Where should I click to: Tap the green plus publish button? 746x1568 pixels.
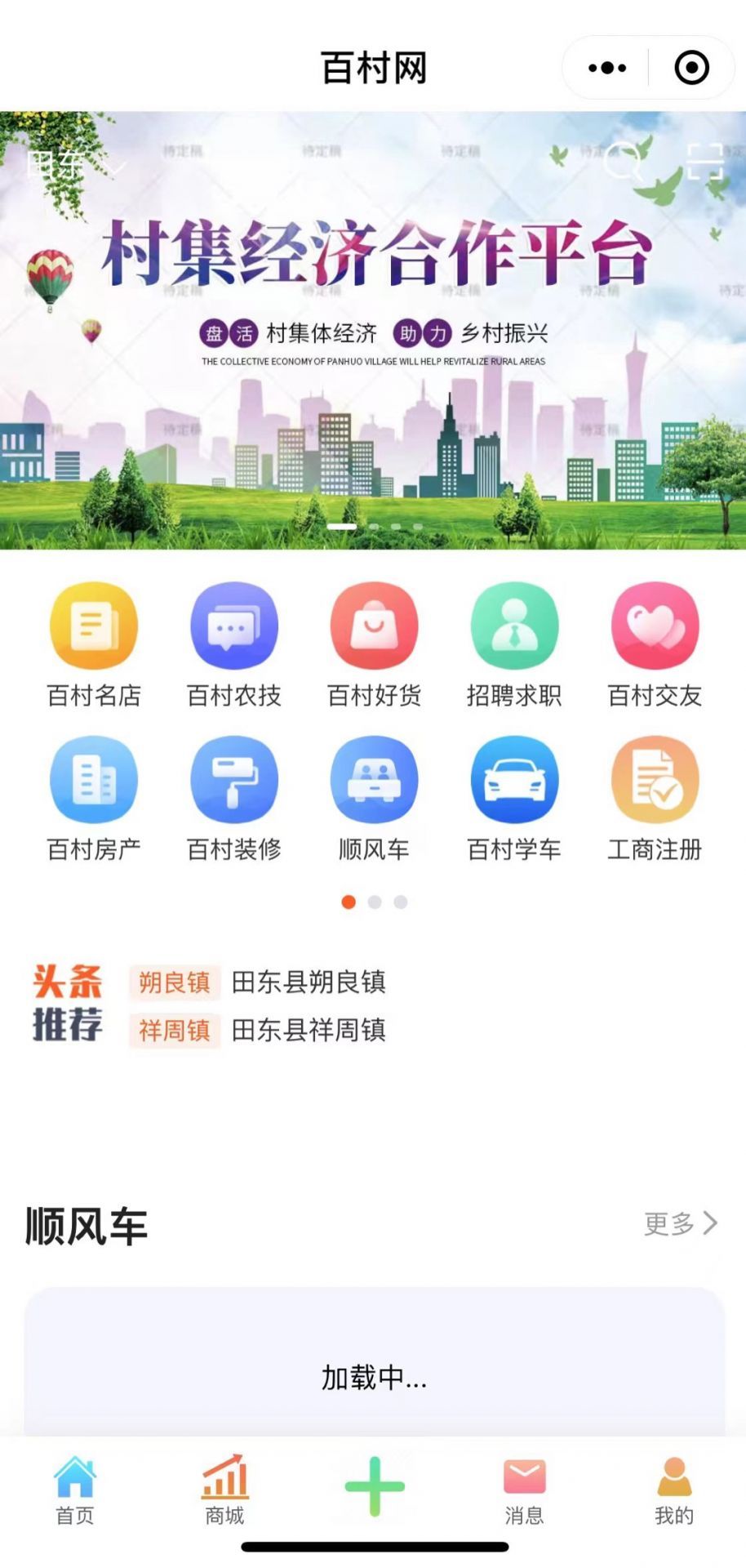pos(375,1486)
